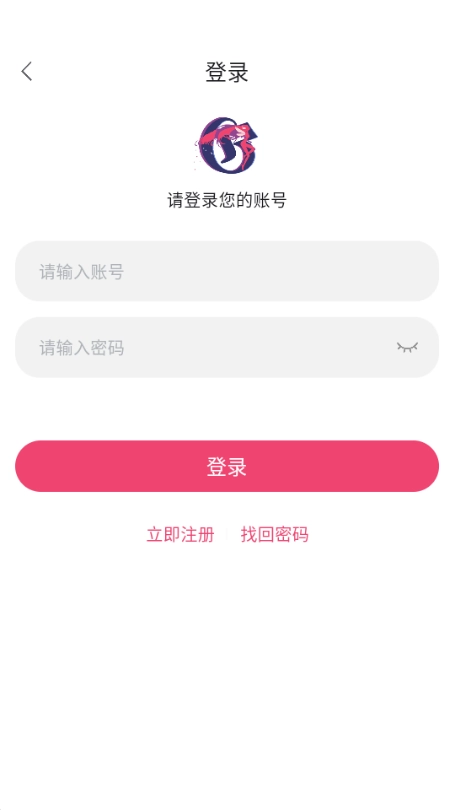This screenshot has height=810, width=455.
Task: Focus the 请输入账号 account field
Action: point(227,271)
